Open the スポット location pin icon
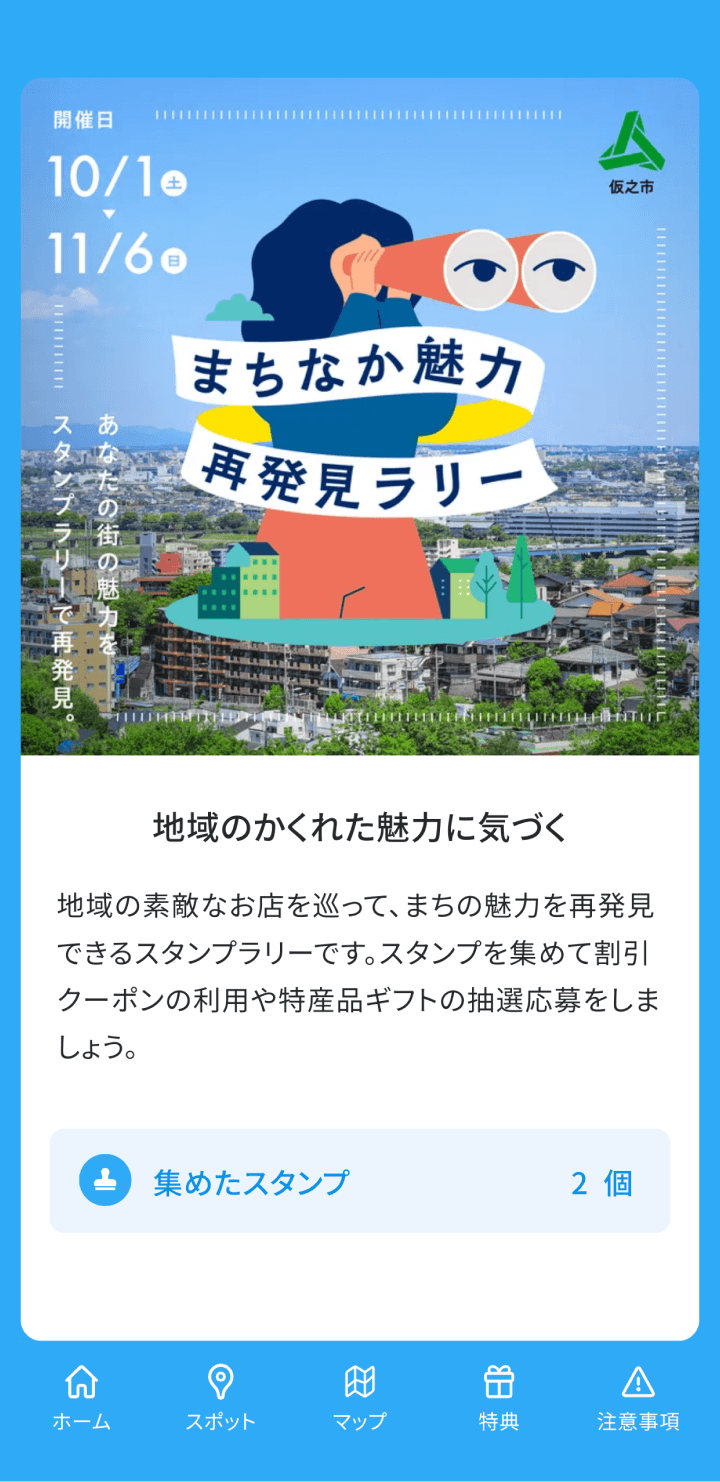 click(219, 1383)
